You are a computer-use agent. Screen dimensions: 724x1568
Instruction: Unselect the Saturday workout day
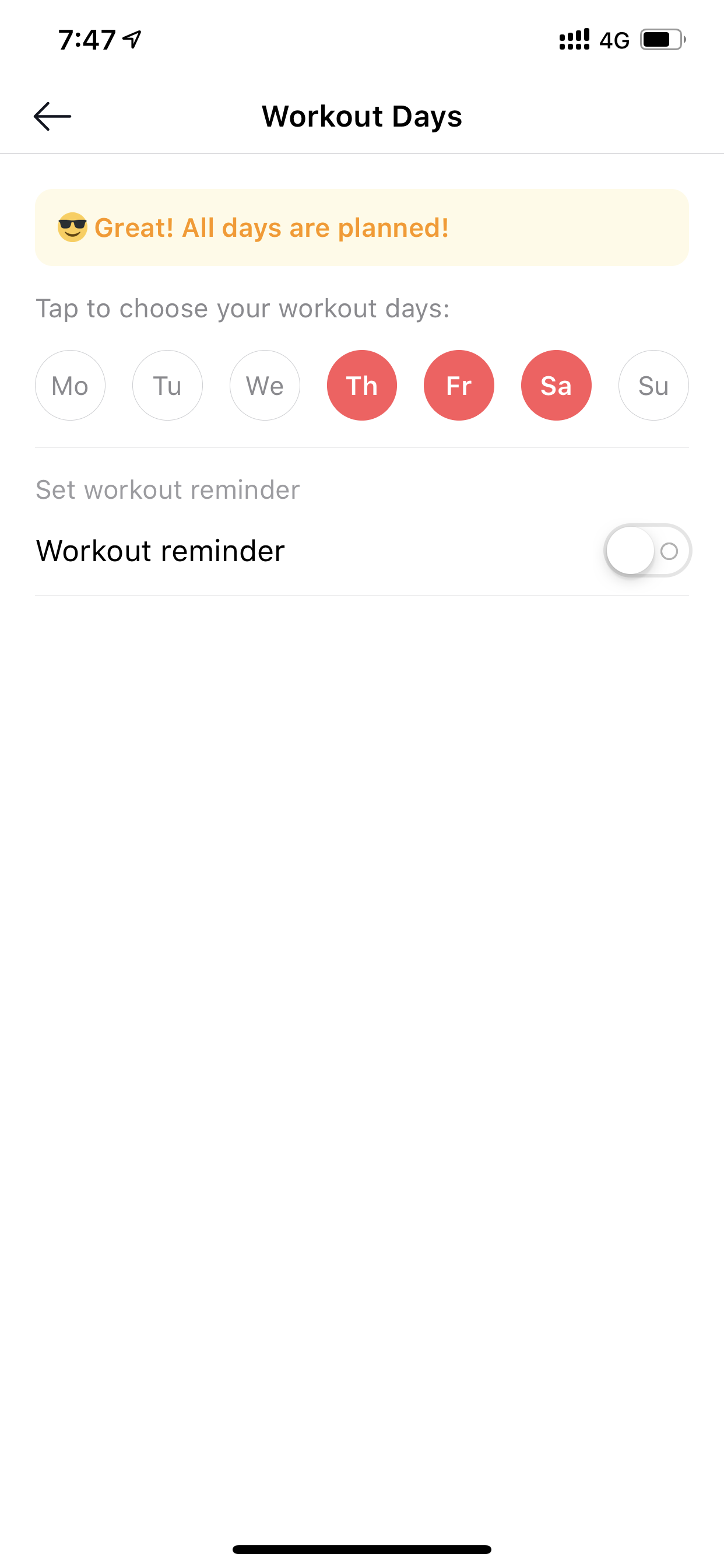tap(556, 386)
